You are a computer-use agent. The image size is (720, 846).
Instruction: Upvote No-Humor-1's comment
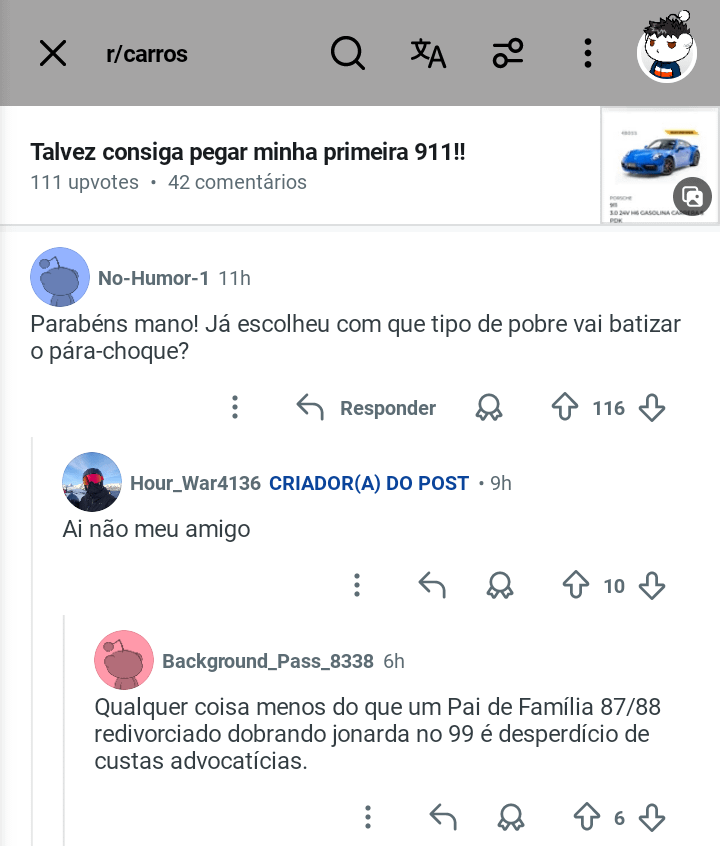click(565, 407)
